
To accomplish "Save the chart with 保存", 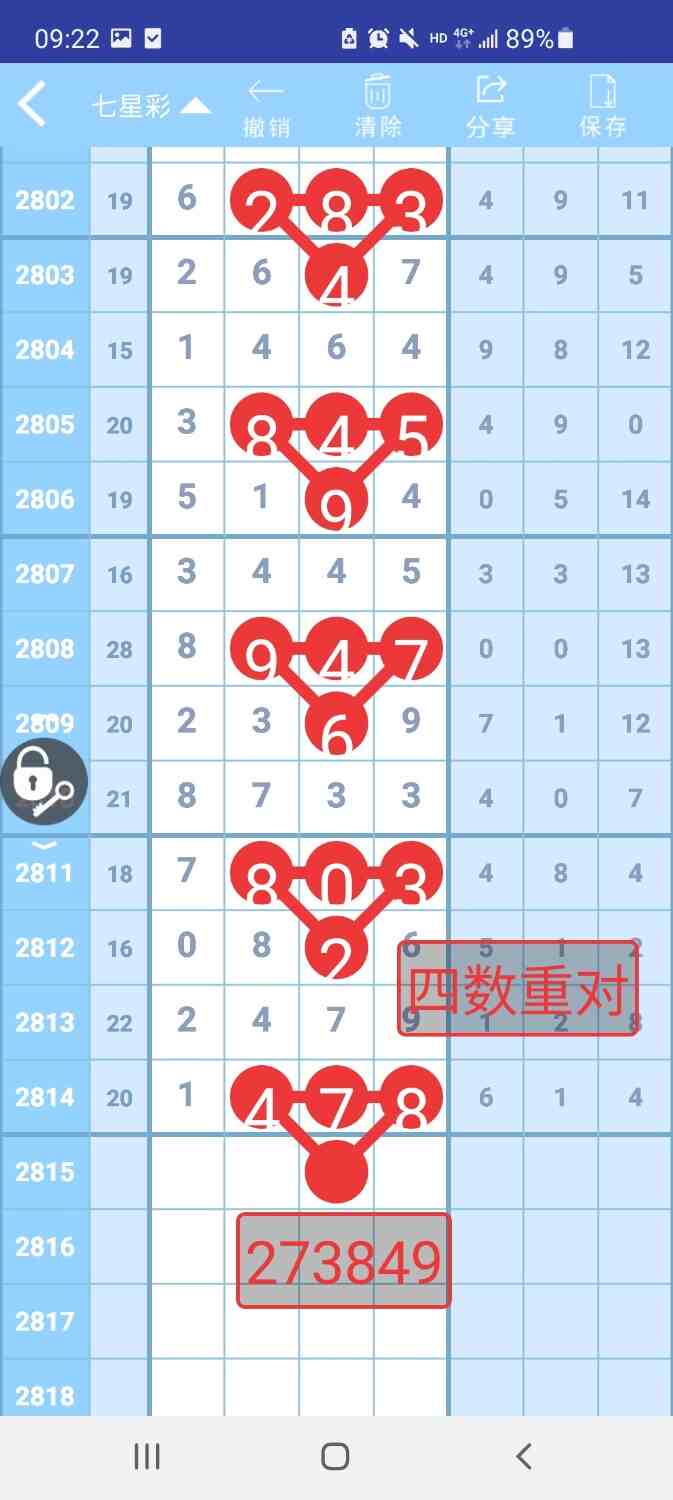I will coord(602,108).
